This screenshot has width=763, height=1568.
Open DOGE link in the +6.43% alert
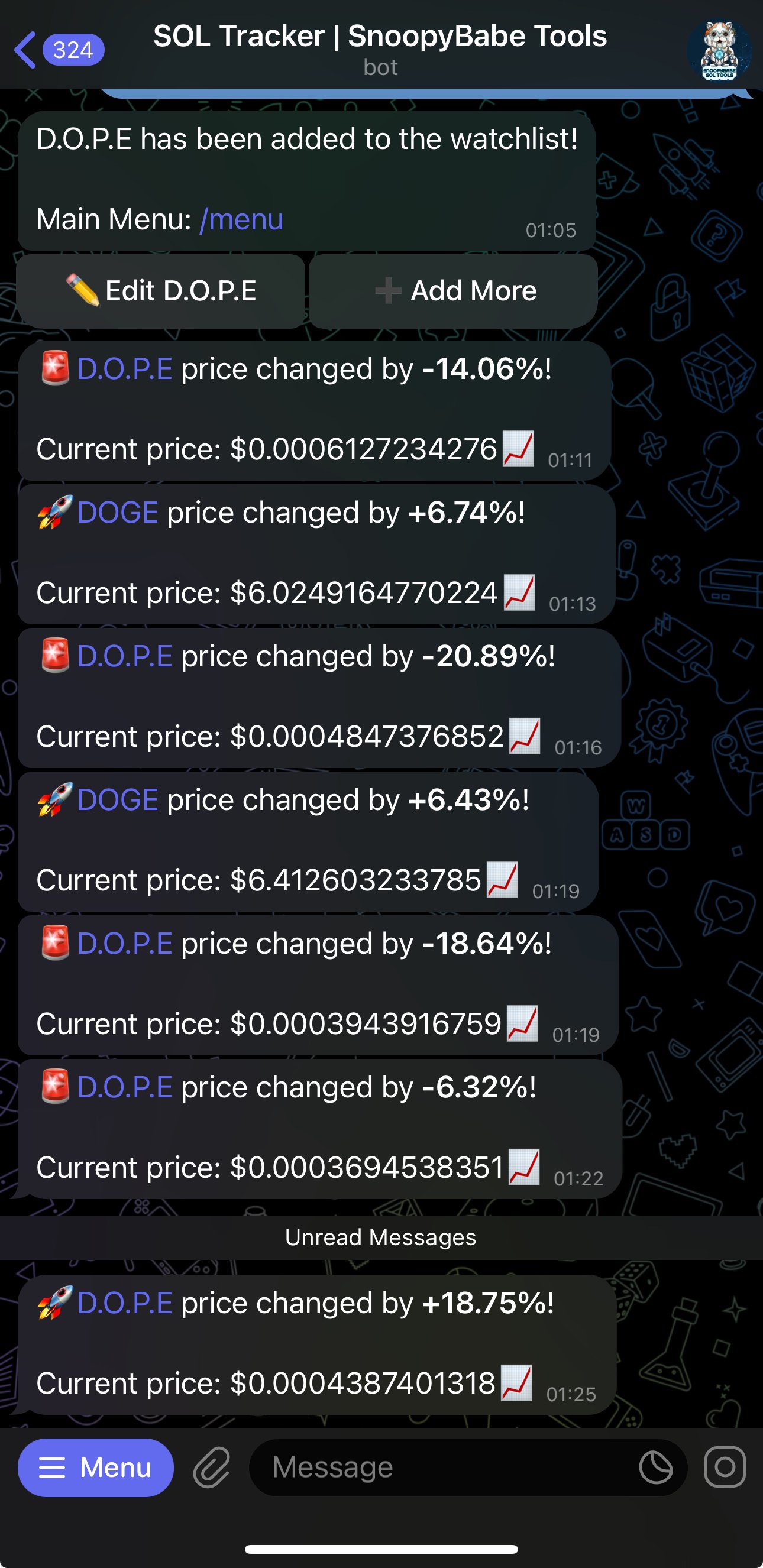(x=118, y=800)
